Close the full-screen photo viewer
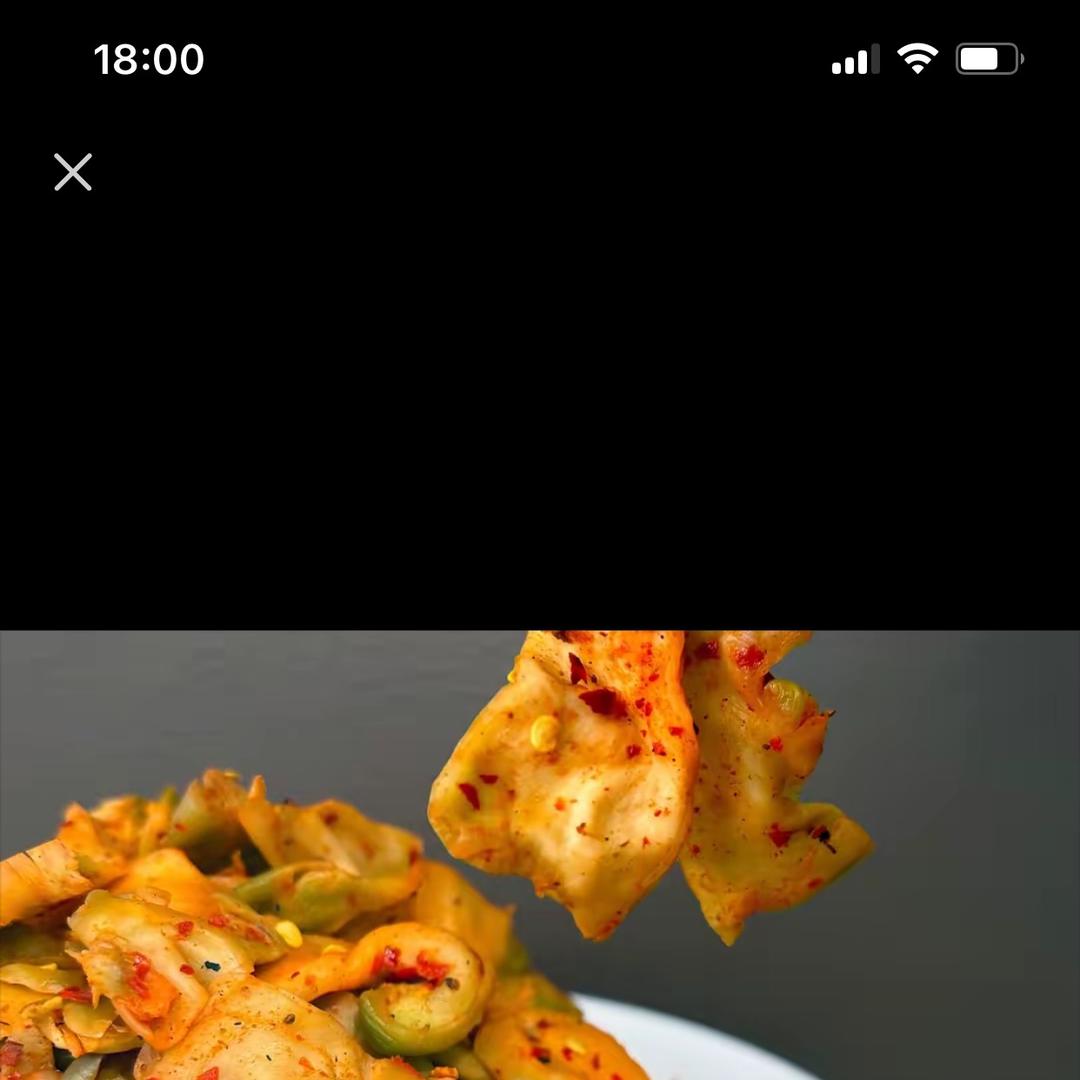 [x=73, y=172]
